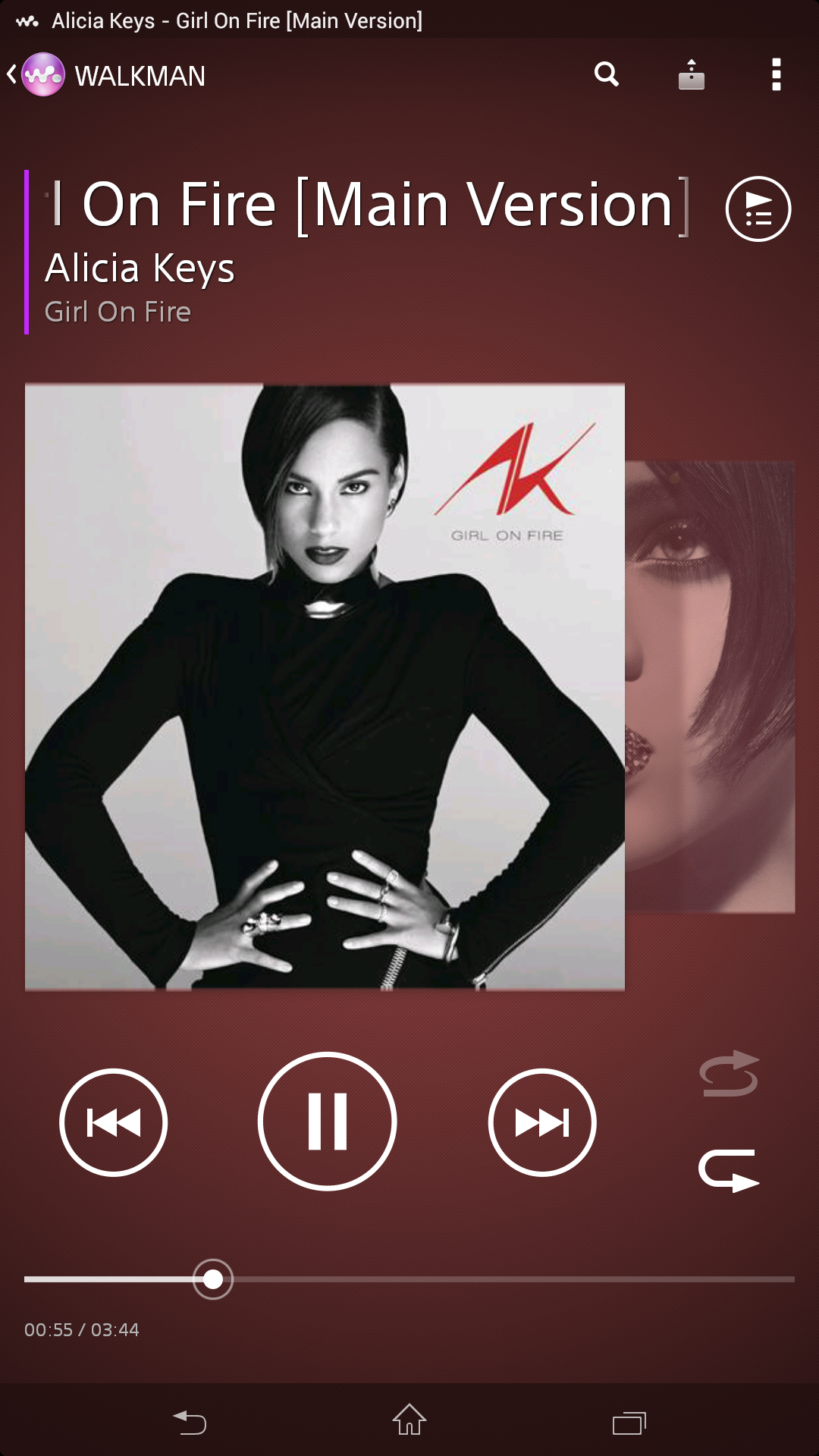Tap the system back button
Viewport: 819px width, 1456px height.
[x=190, y=1422]
